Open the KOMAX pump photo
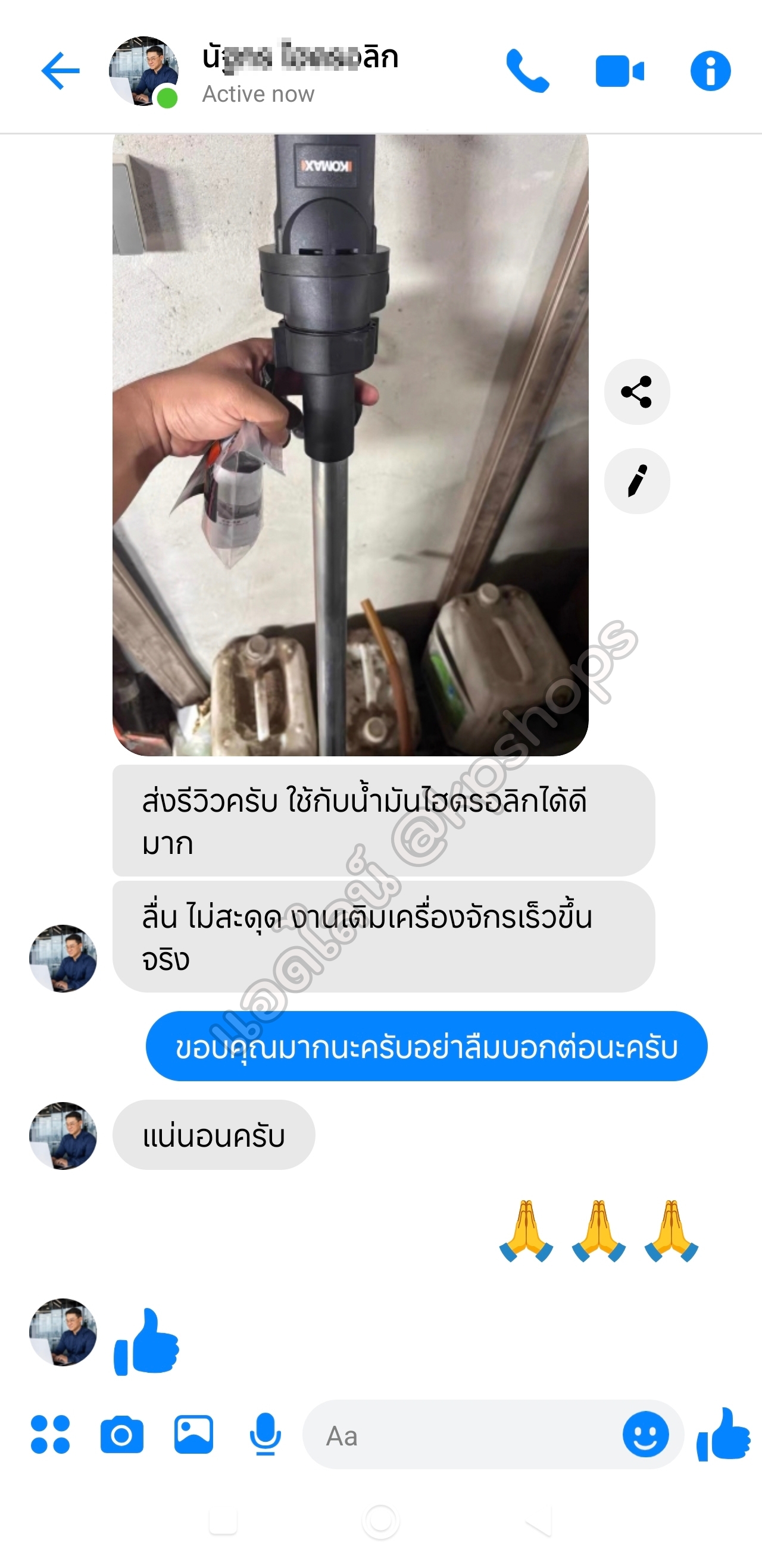Screen dimensions: 762x1568 [350, 445]
